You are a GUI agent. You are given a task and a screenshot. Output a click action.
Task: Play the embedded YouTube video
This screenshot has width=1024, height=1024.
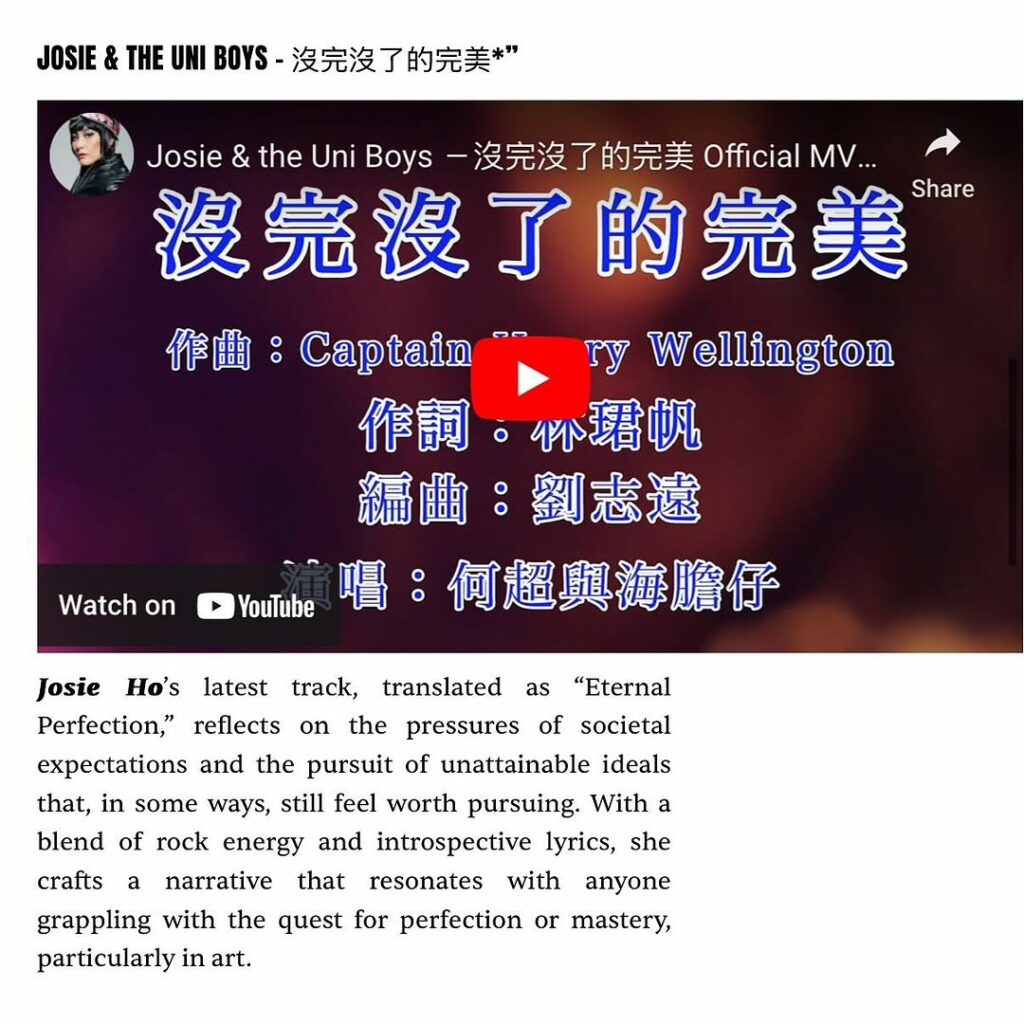point(530,379)
